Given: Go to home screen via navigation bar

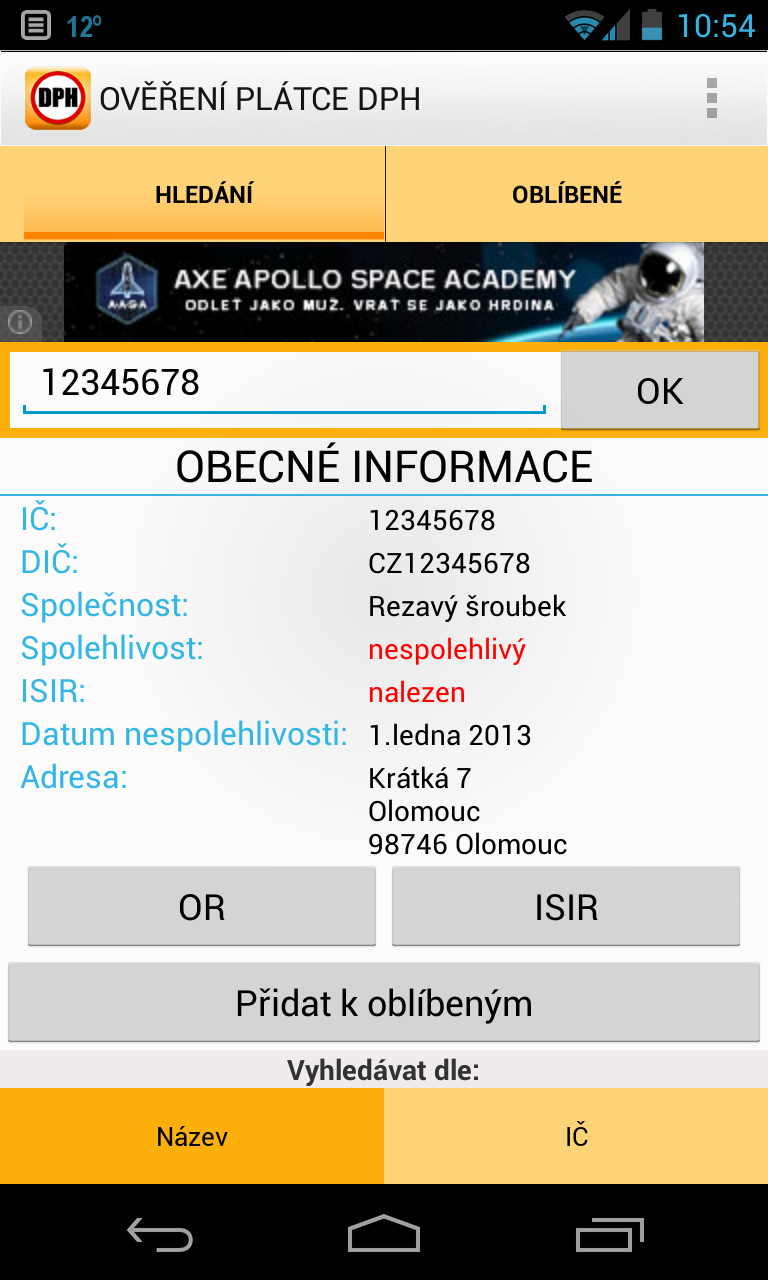Looking at the screenshot, I should click(384, 1235).
